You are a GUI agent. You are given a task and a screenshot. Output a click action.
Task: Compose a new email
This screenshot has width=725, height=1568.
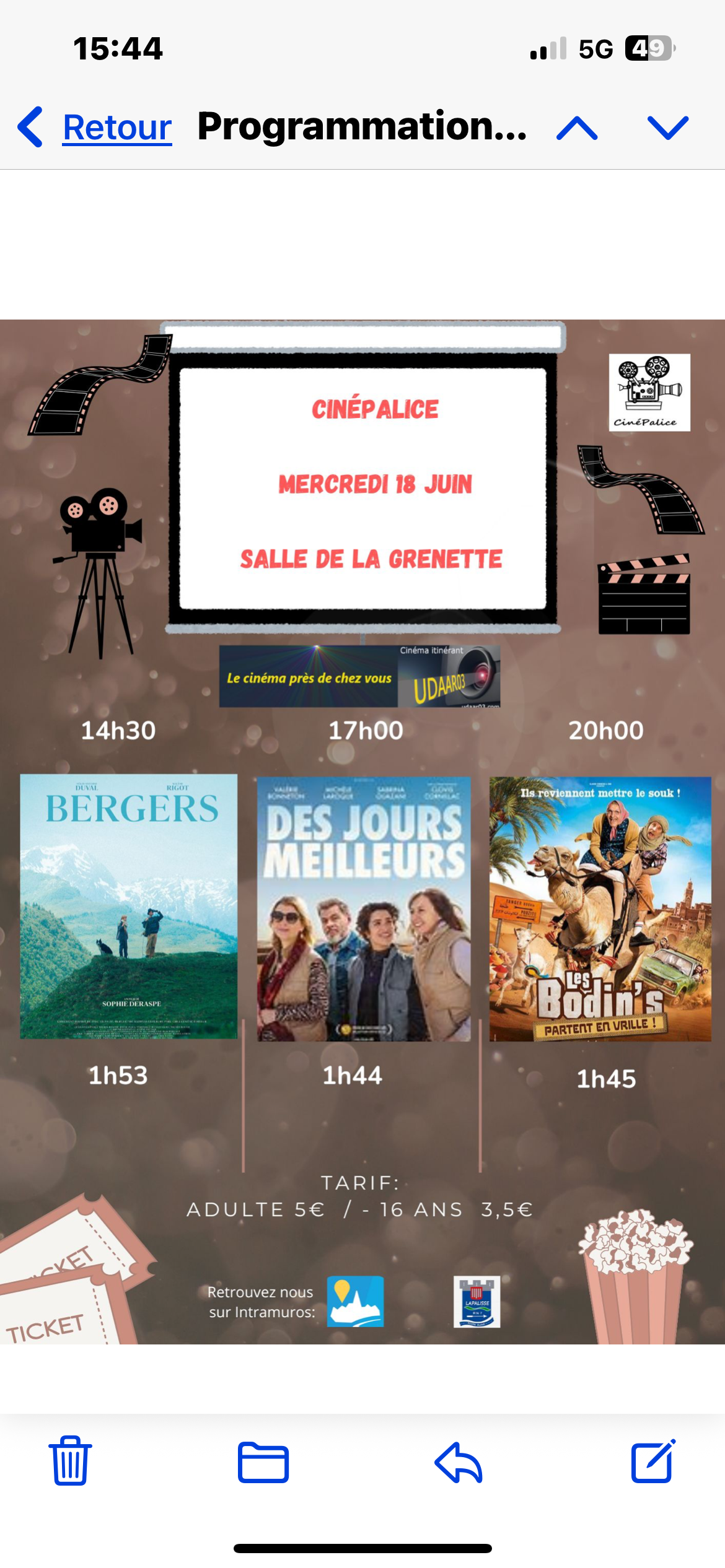tap(653, 1461)
